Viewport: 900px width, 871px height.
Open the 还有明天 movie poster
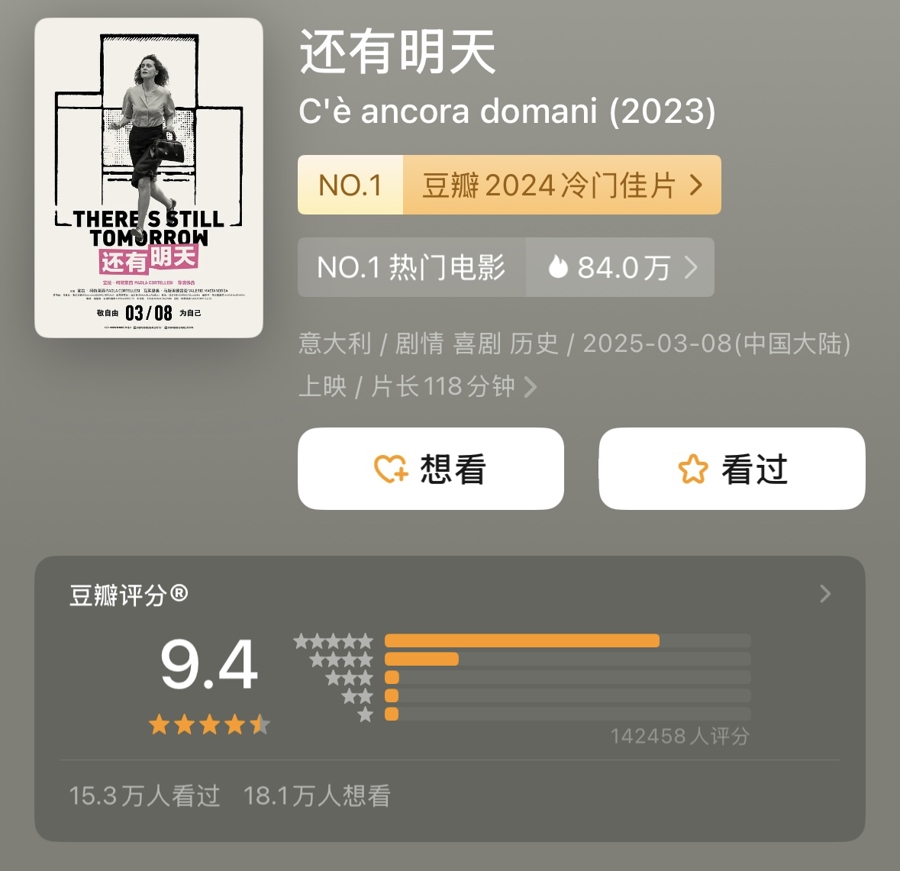(x=149, y=178)
